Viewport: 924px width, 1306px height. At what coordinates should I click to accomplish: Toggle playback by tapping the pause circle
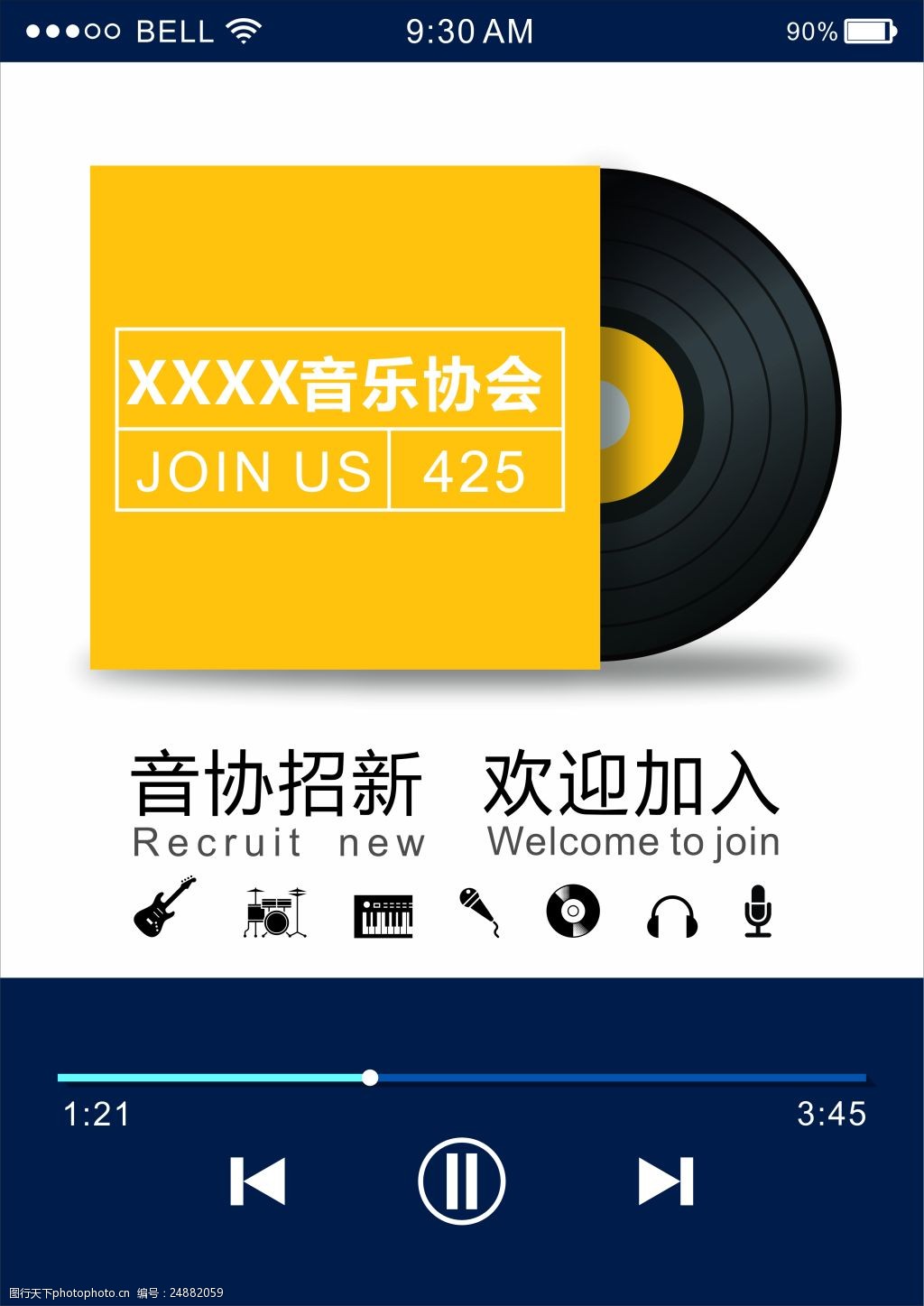tap(461, 1180)
